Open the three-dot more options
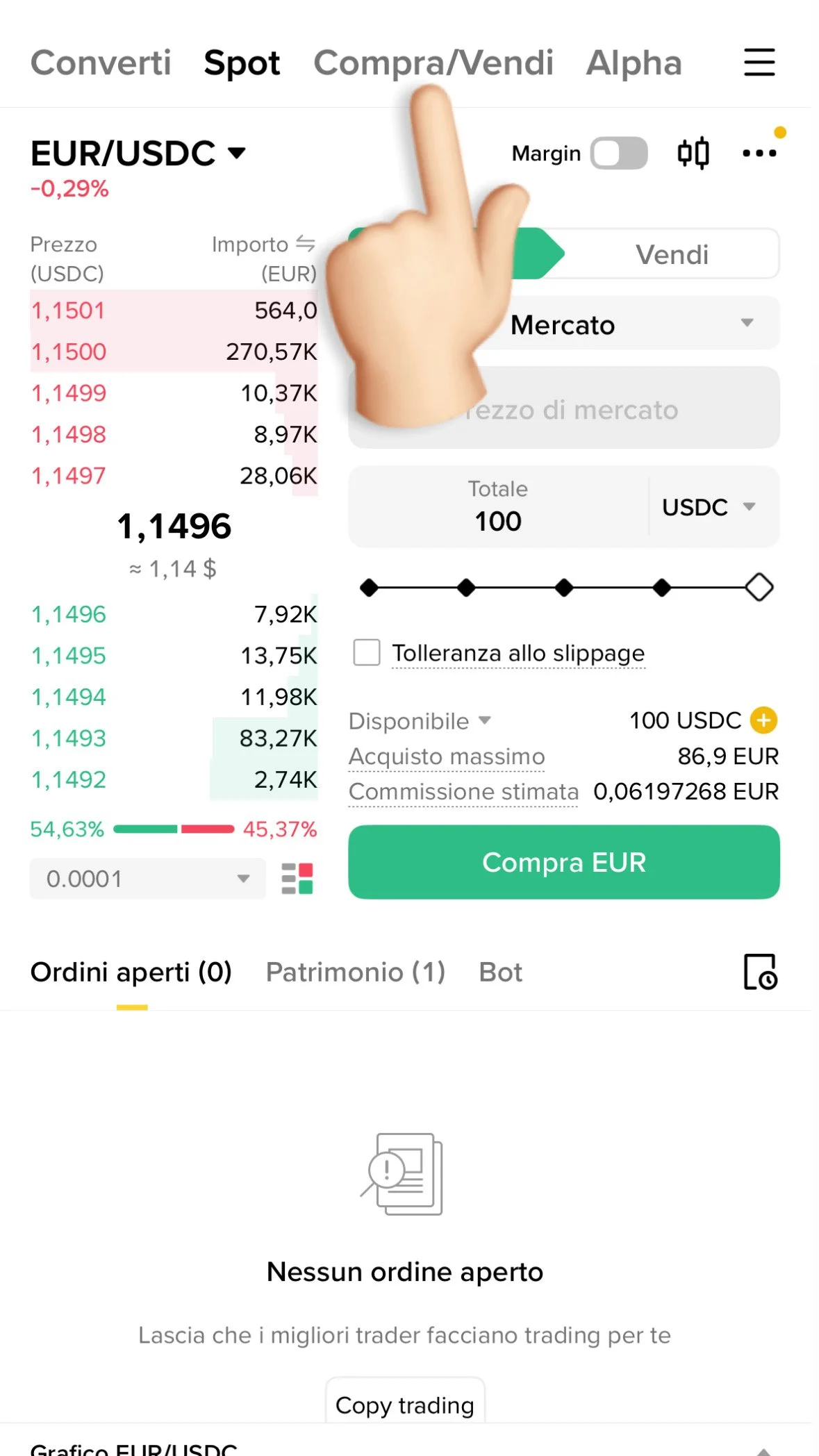The height and width of the screenshot is (1456, 819). [x=759, y=154]
